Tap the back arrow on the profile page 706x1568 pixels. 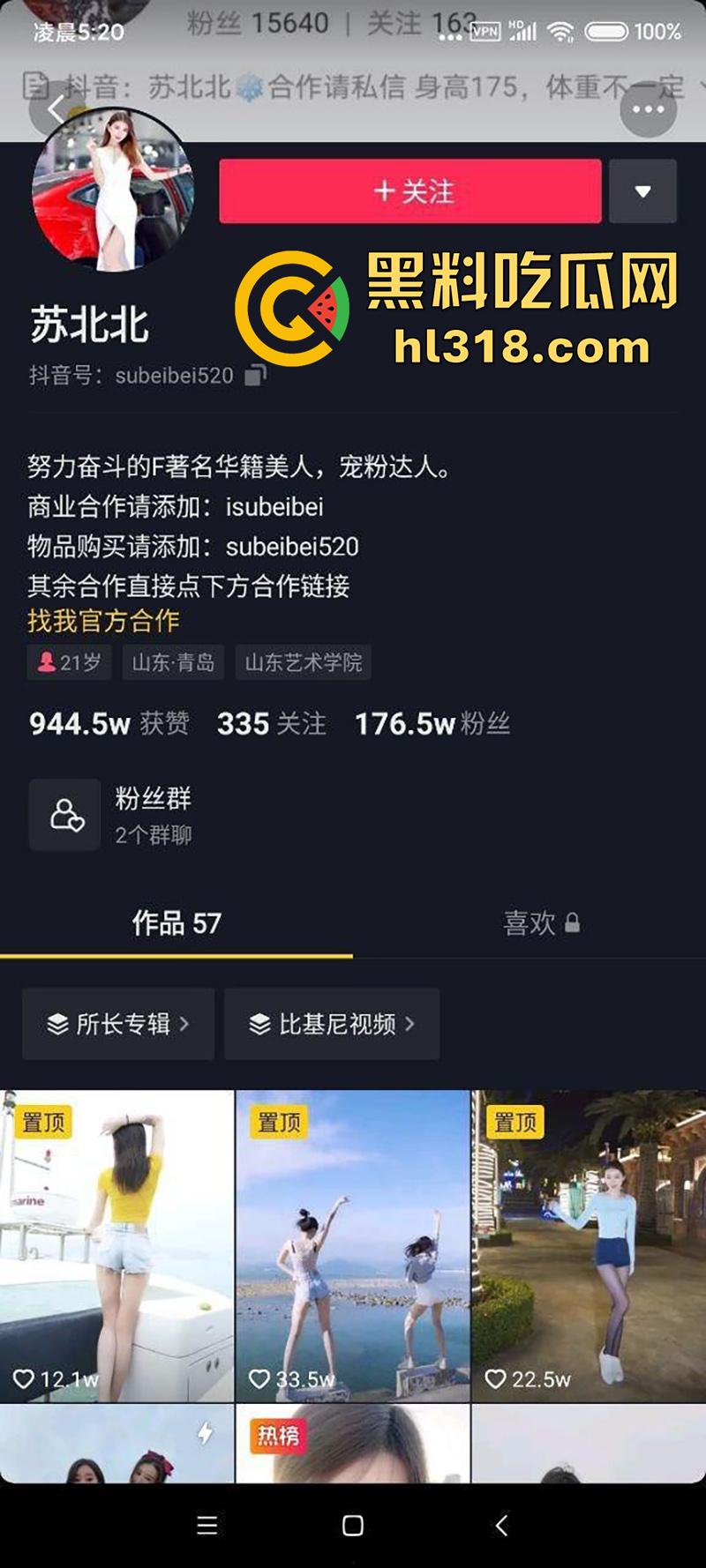pyautogui.click(x=55, y=108)
